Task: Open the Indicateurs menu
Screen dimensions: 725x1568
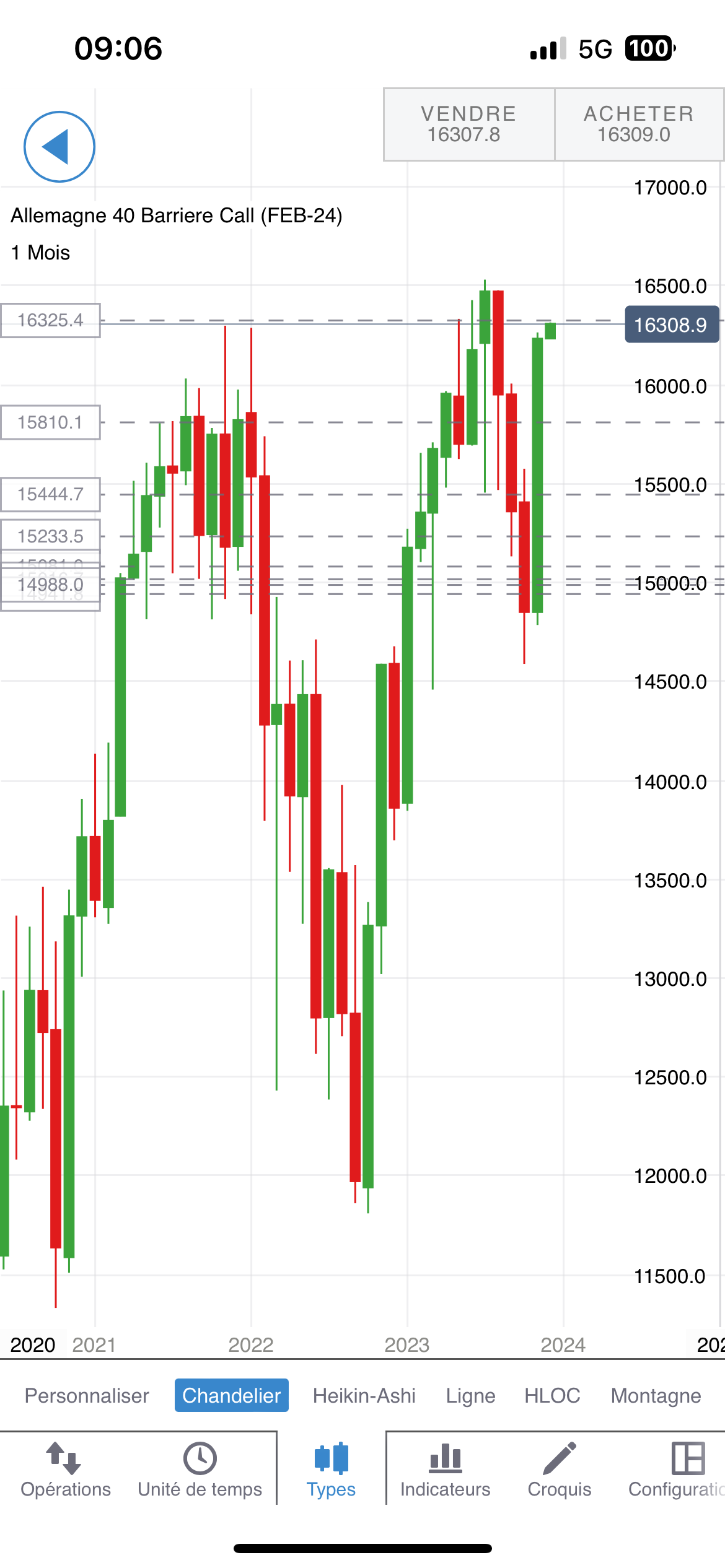Action: point(445,1470)
